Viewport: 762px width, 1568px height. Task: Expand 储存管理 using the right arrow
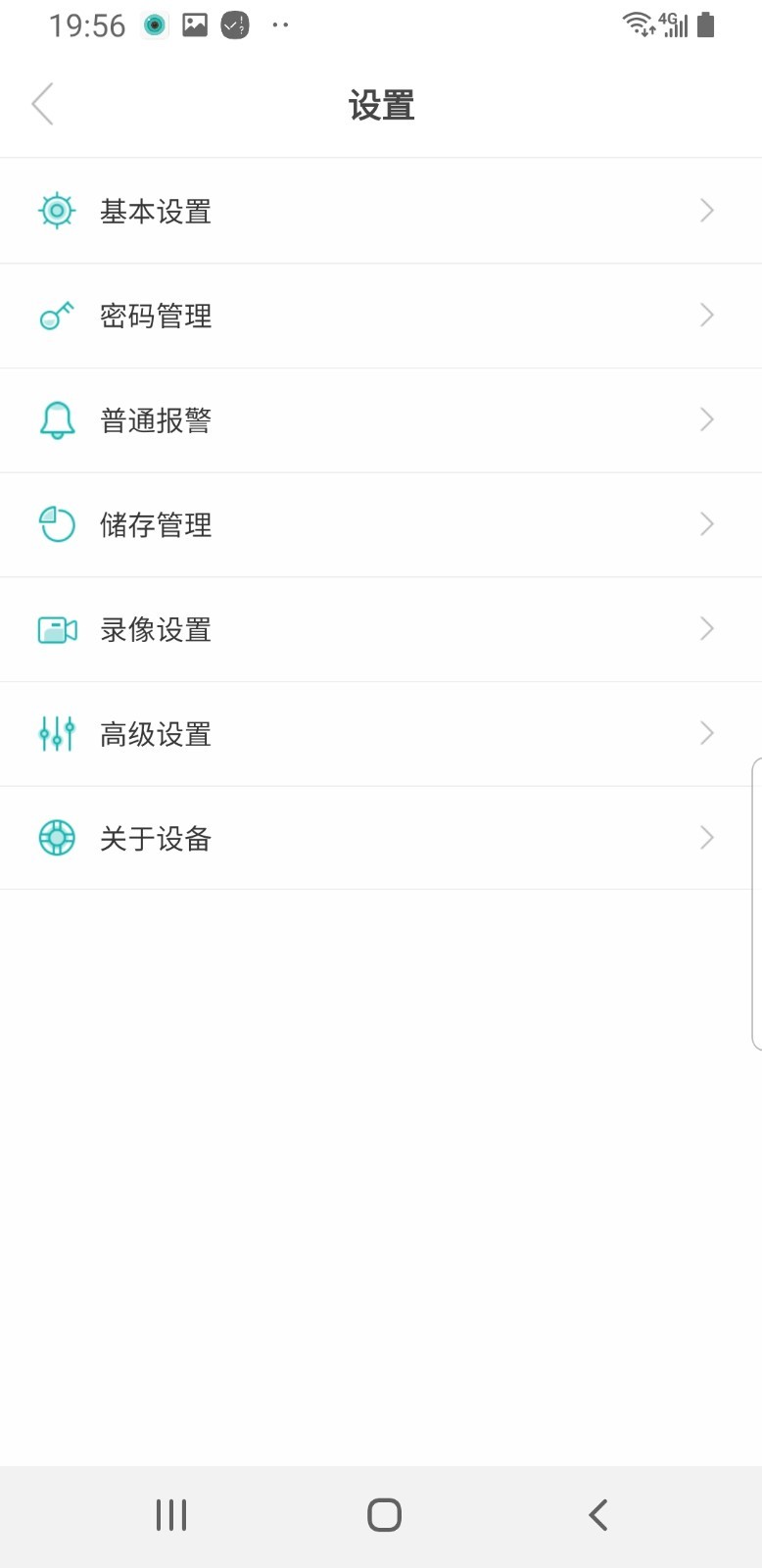coord(706,524)
